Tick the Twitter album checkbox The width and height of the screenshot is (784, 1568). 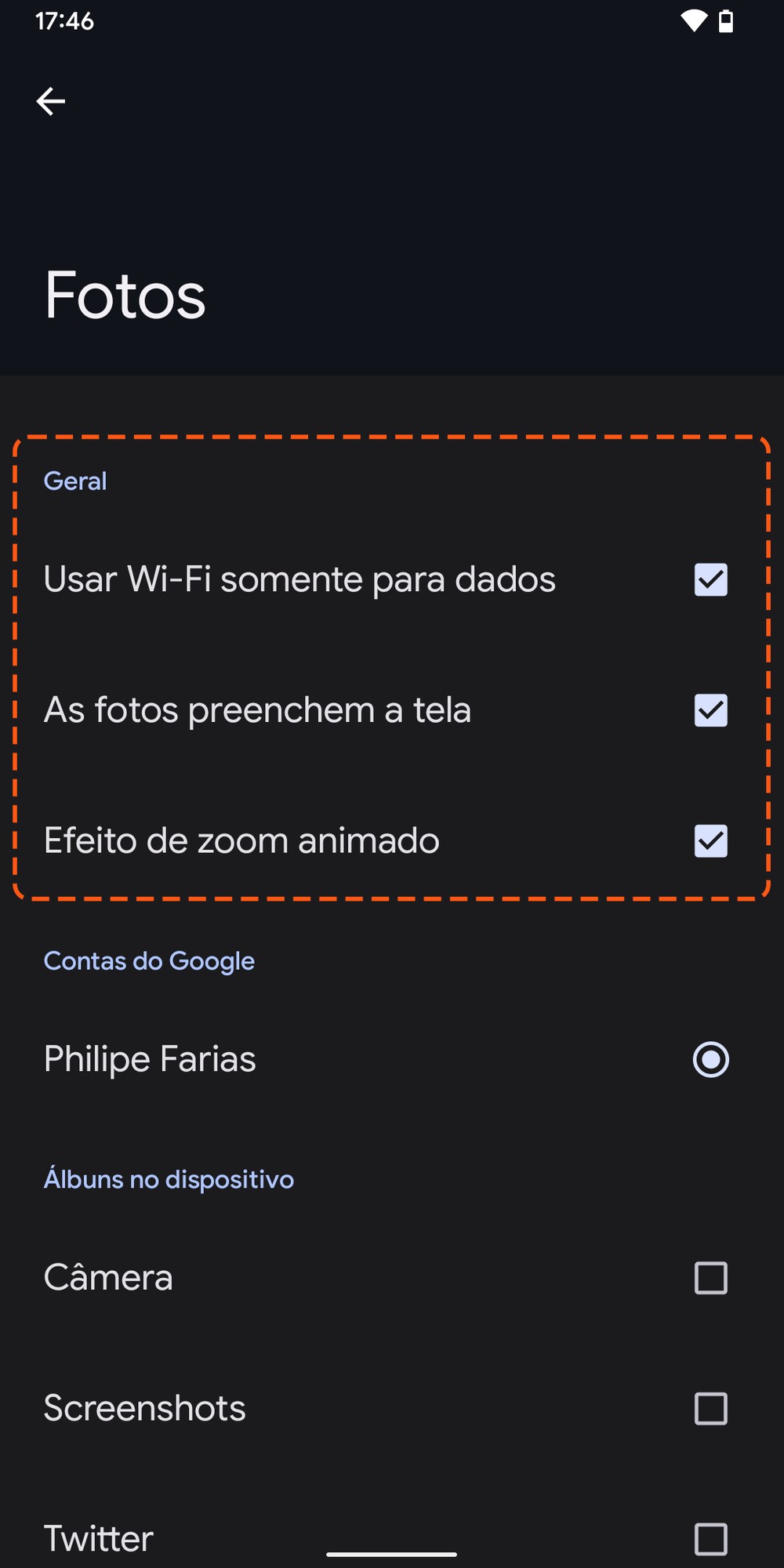click(711, 1539)
